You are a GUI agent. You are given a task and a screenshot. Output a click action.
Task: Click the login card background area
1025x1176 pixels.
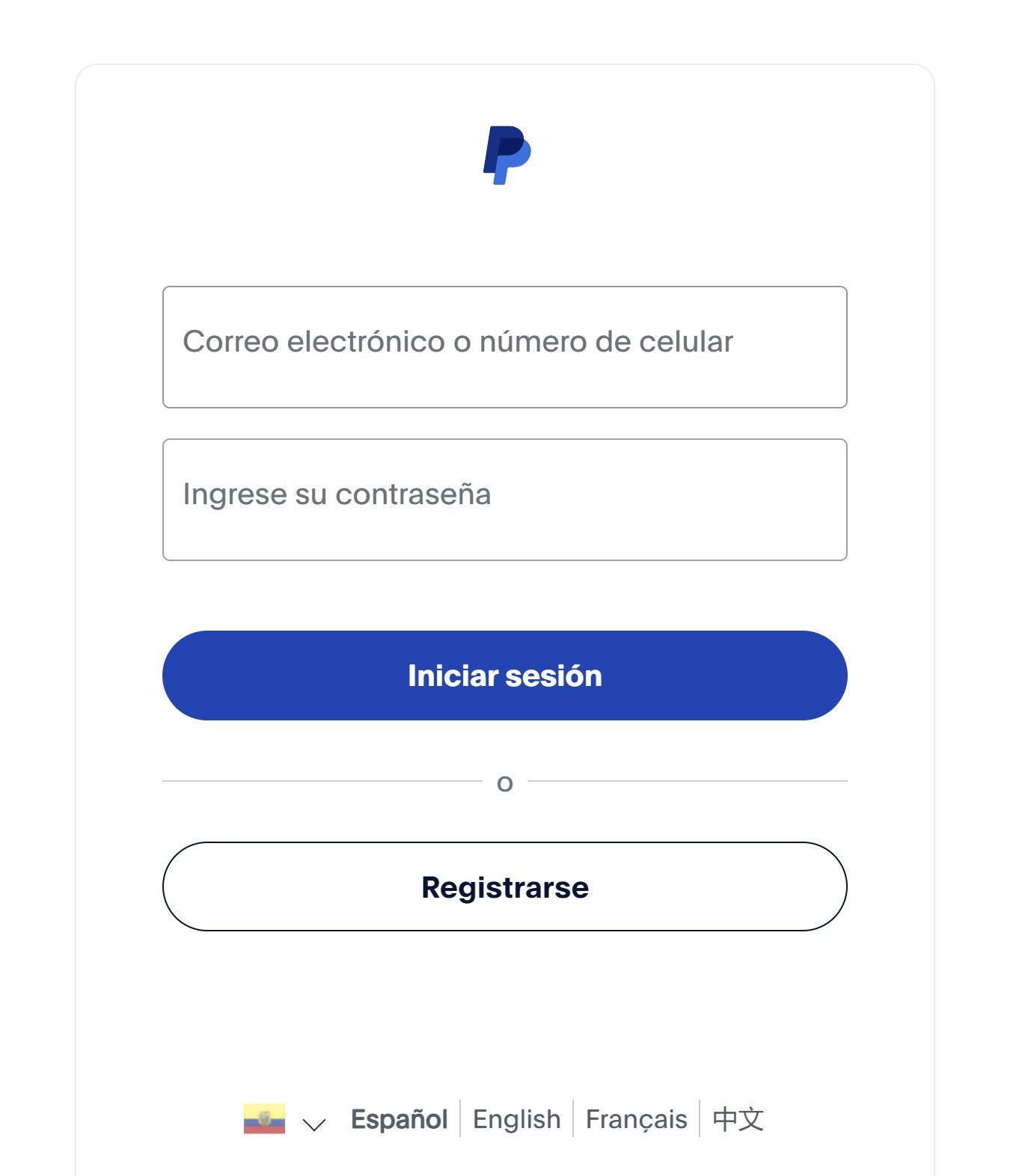[504, 1010]
